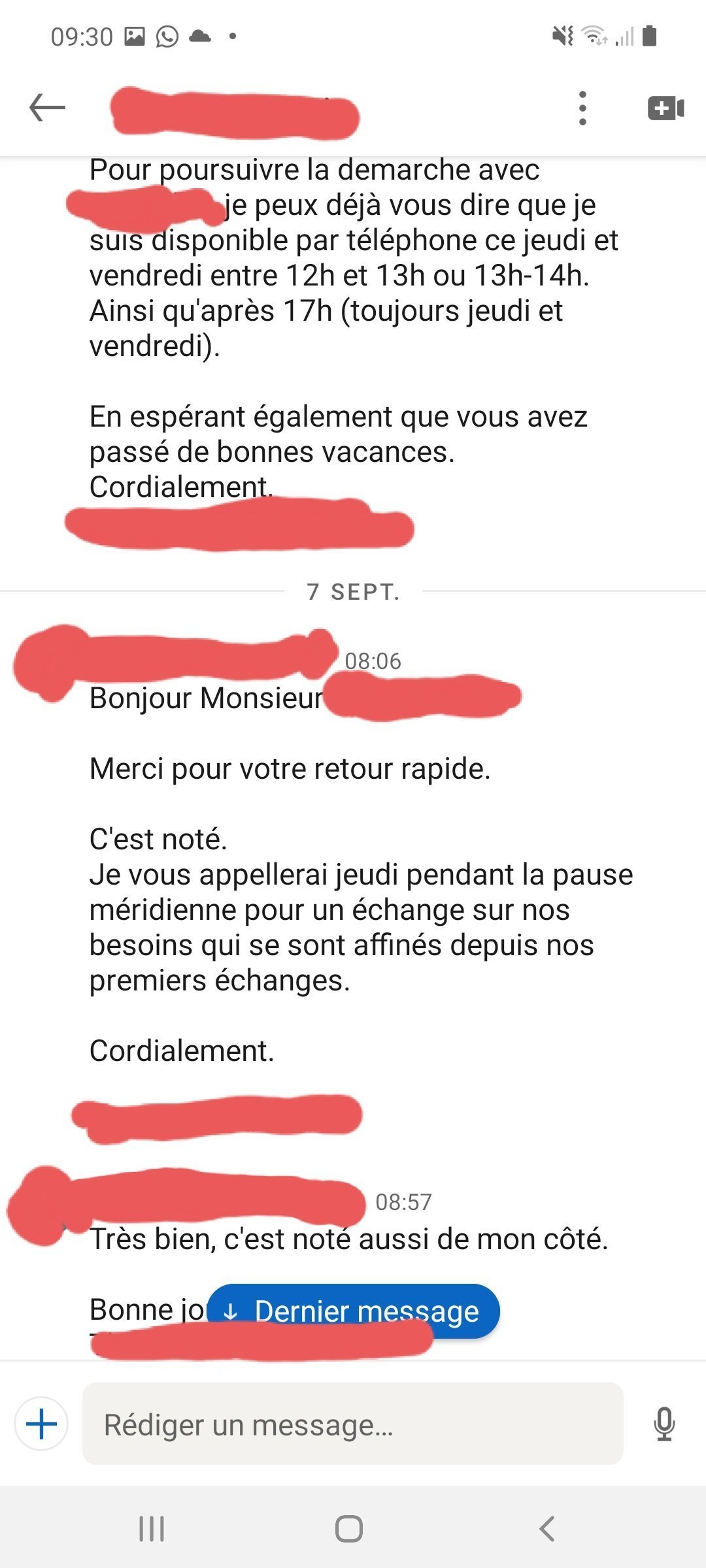Viewport: 706px width, 1568px height.
Task: Record a voice message with the microphone
Action: point(664,1424)
